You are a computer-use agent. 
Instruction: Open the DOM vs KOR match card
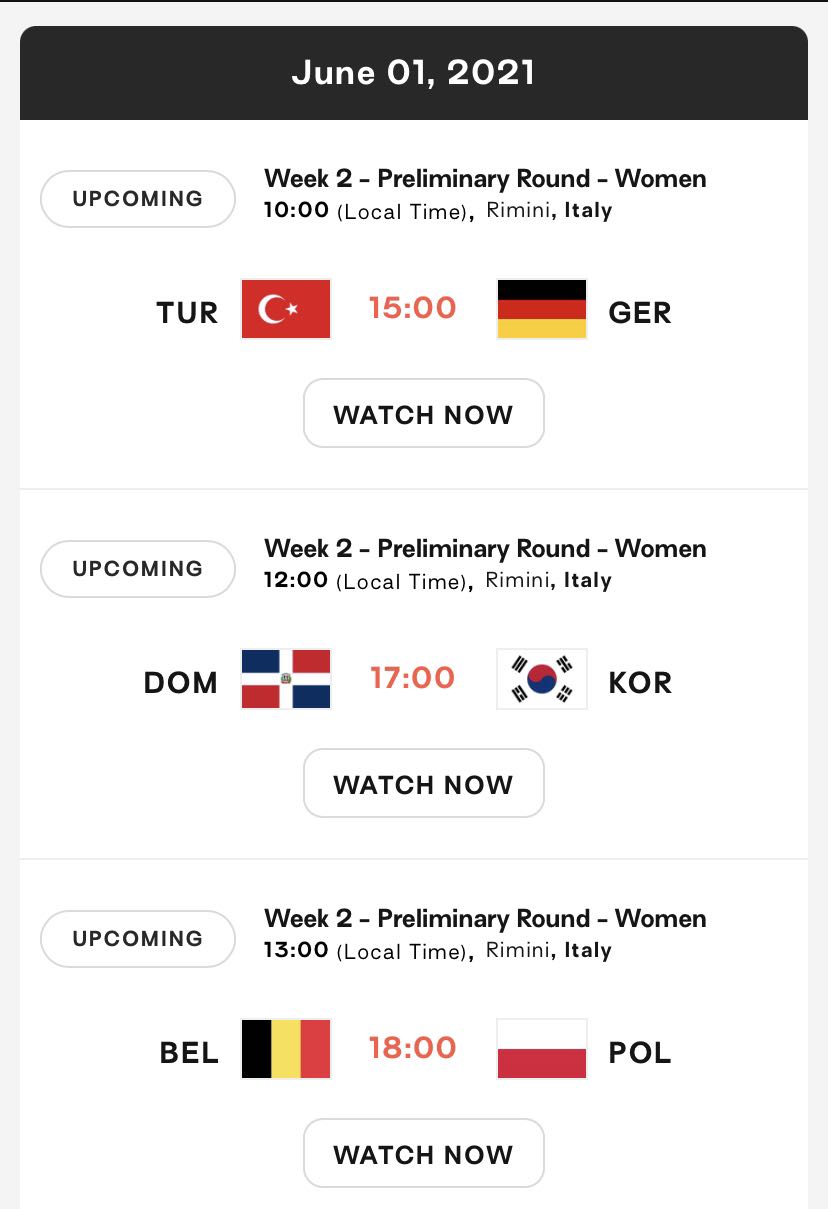(414, 675)
